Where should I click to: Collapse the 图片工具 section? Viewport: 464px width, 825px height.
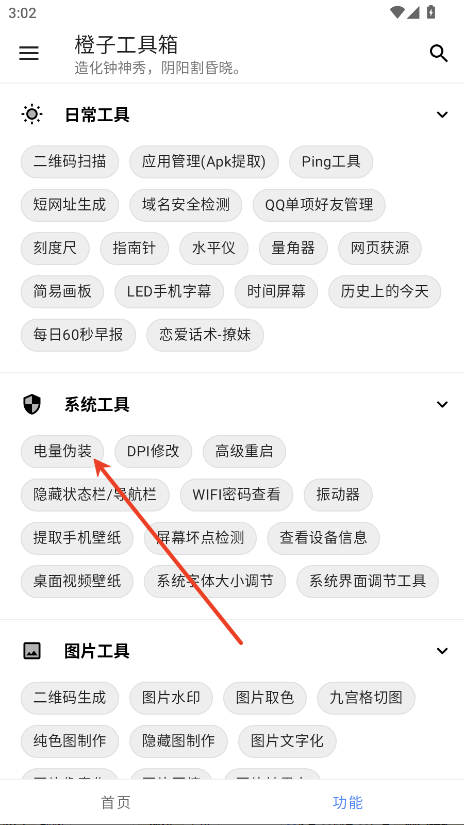click(x=442, y=651)
